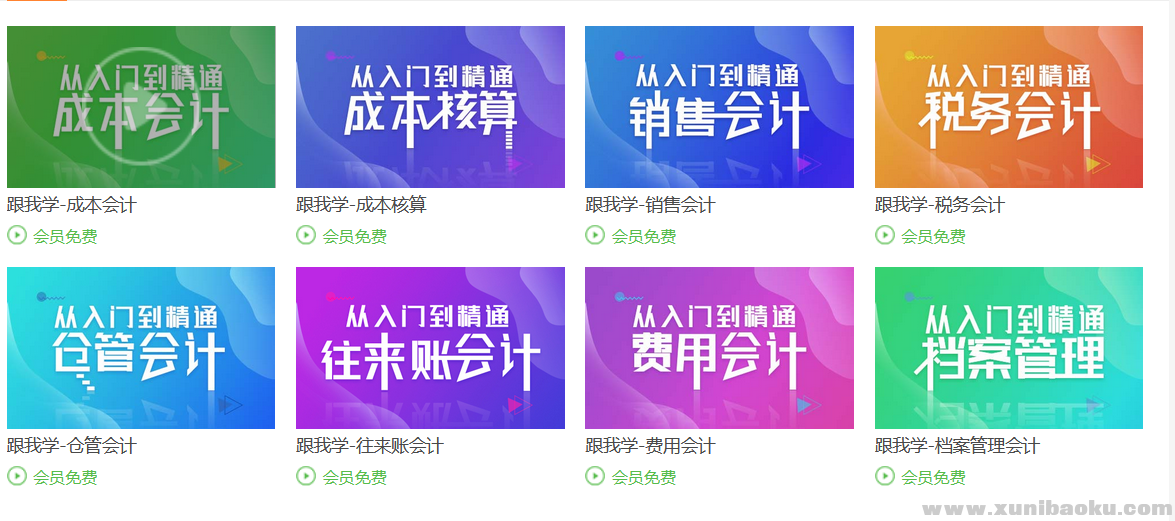Open the 成本会计 course card

[x=141, y=107]
